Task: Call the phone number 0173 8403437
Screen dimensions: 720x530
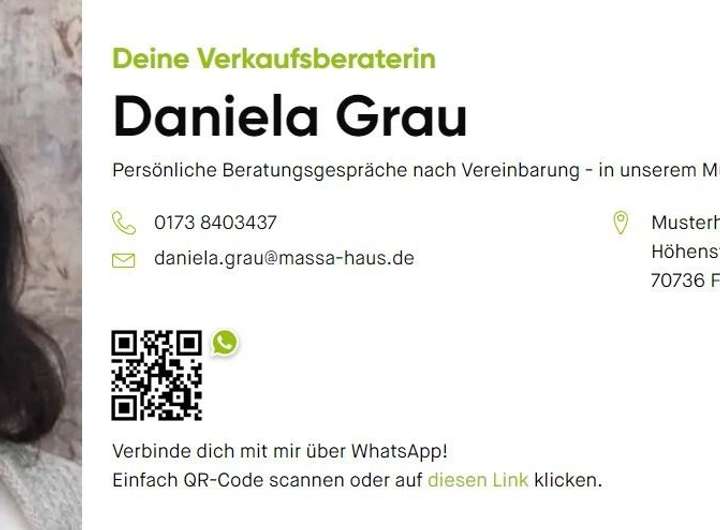Action: point(215,223)
